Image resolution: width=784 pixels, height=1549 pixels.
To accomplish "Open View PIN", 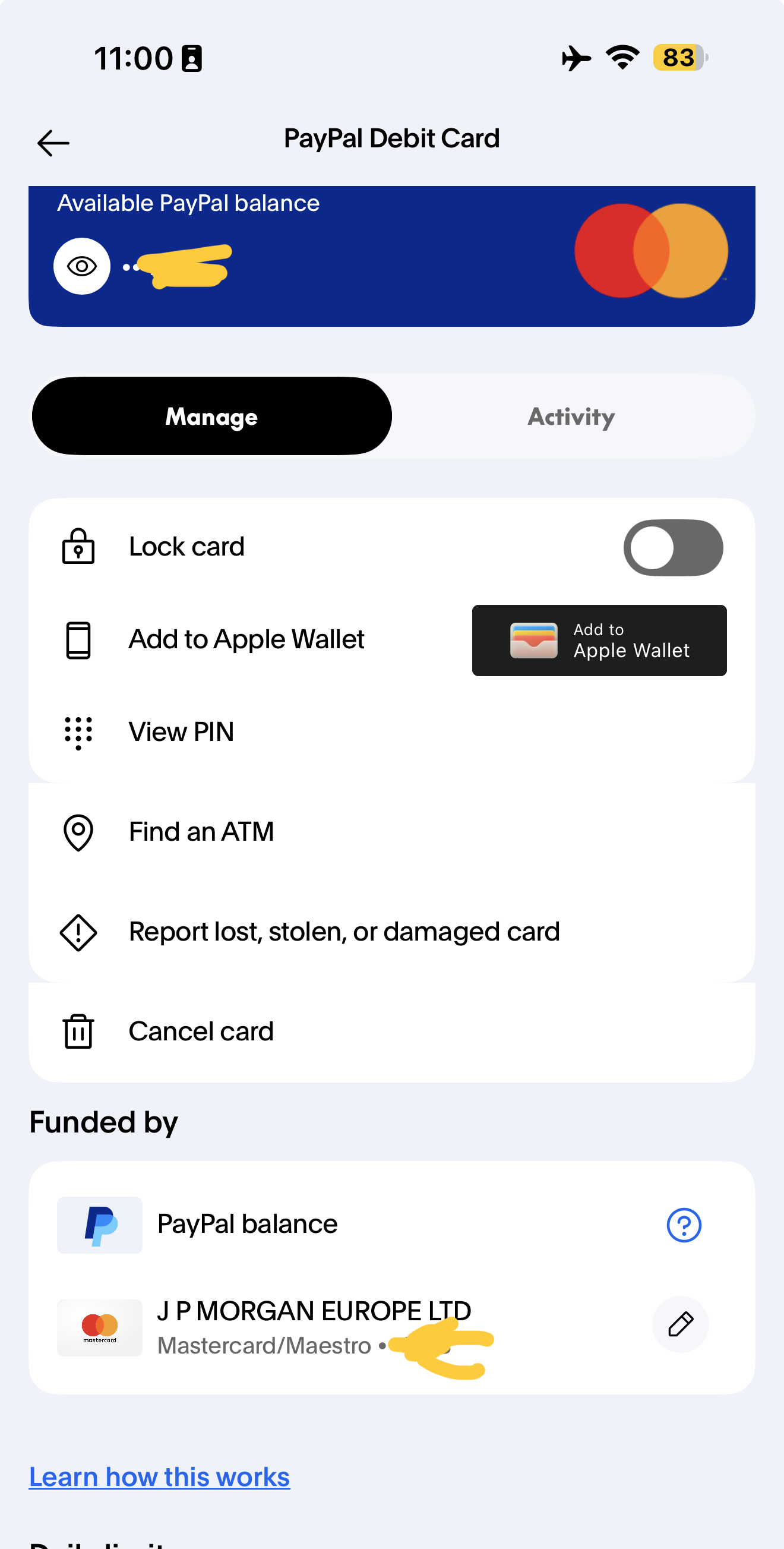I will pos(181,733).
